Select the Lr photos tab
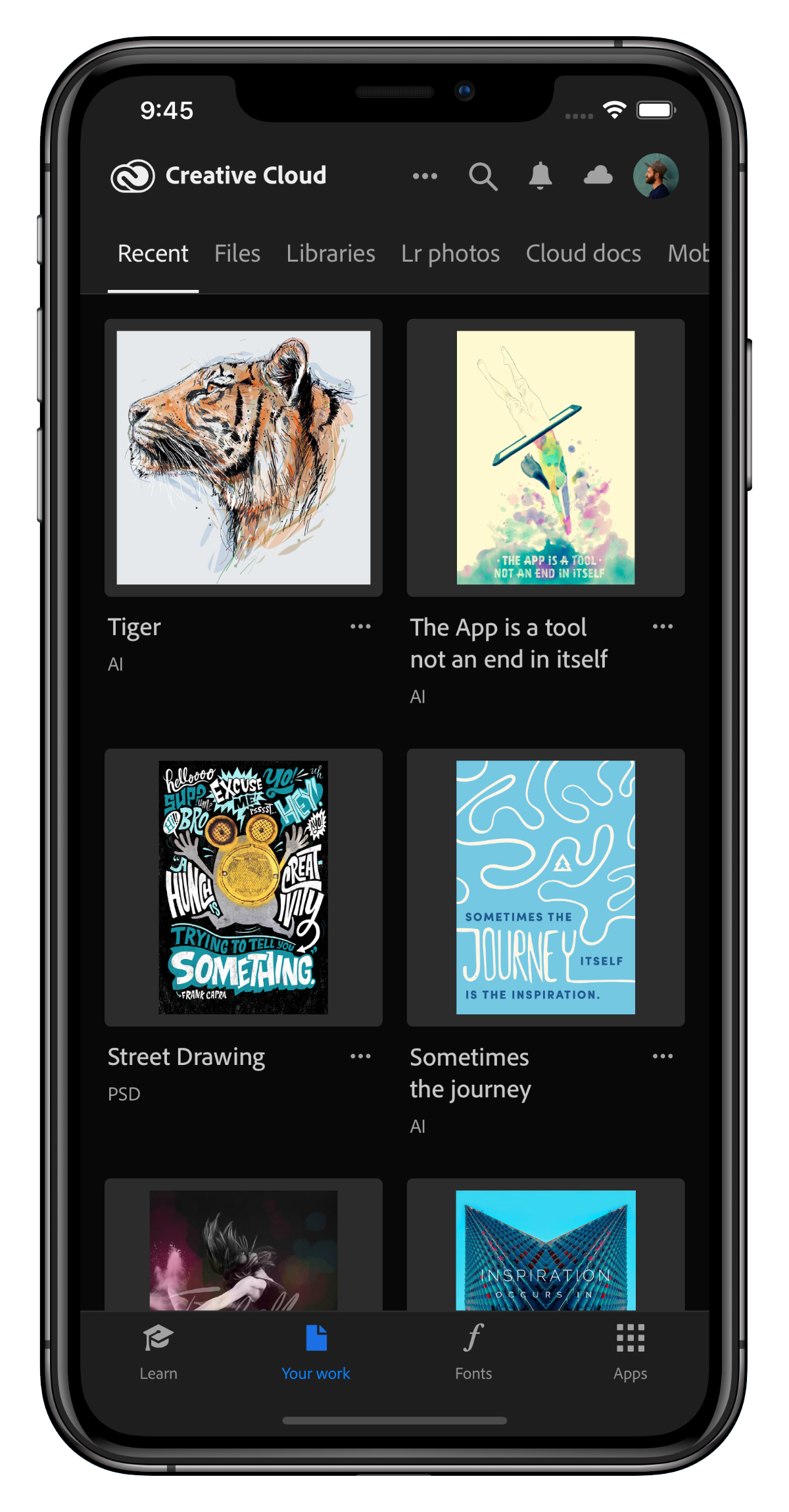Viewport: 789px width, 1512px height. point(450,254)
